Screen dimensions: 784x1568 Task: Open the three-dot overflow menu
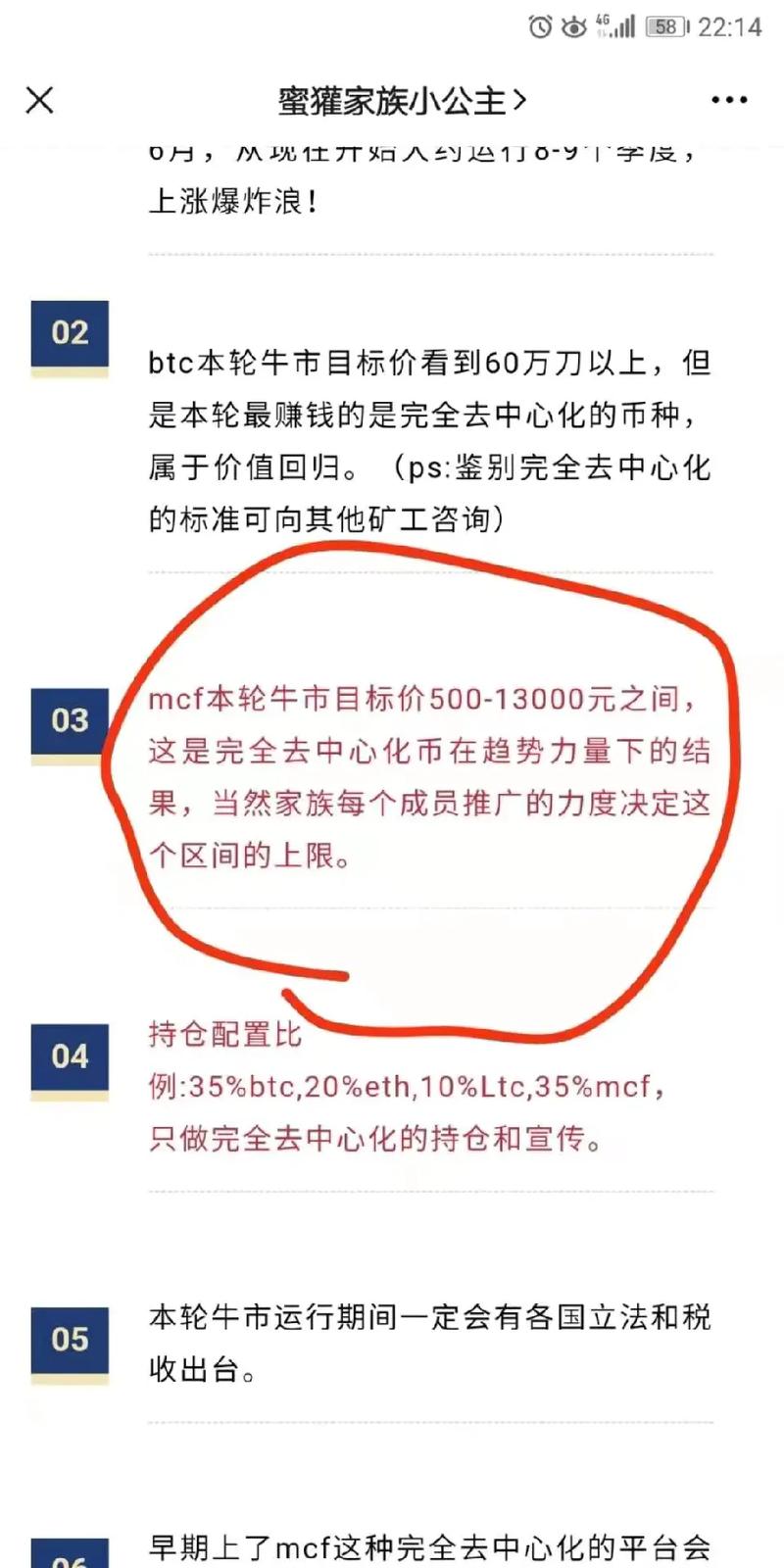pyautogui.click(x=729, y=100)
